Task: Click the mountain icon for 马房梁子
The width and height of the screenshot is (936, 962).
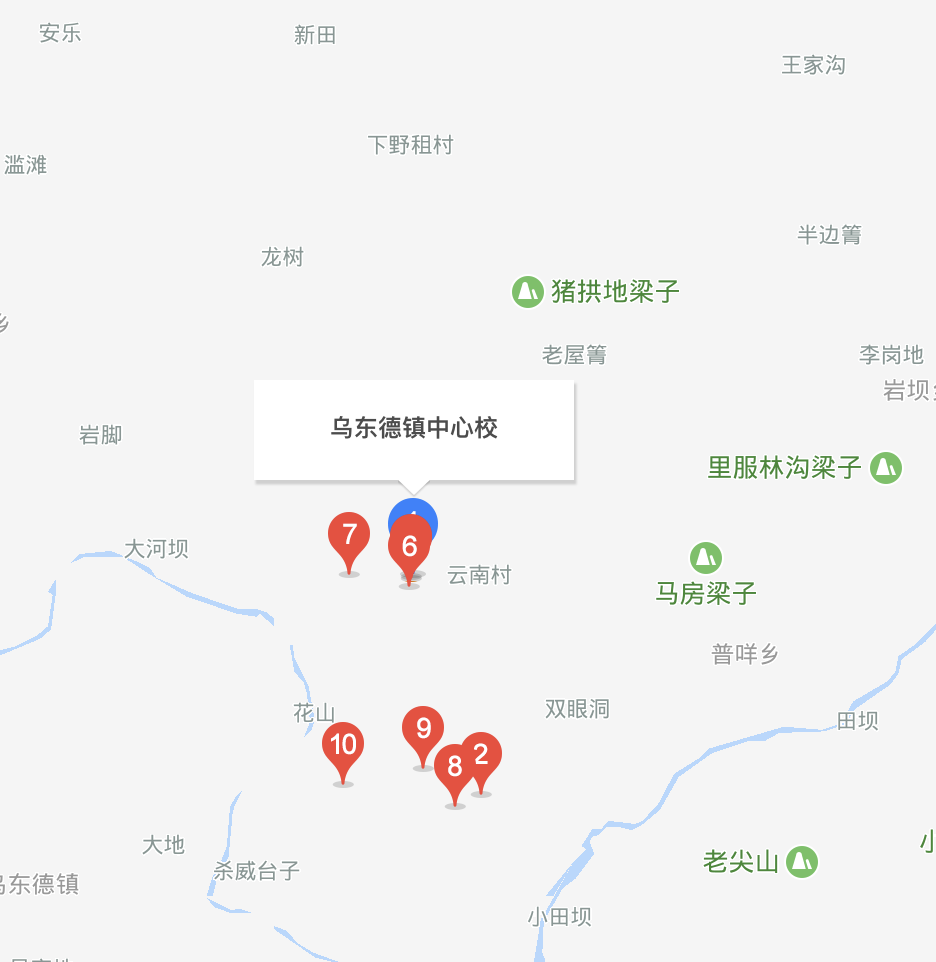Action: coord(706,557)
